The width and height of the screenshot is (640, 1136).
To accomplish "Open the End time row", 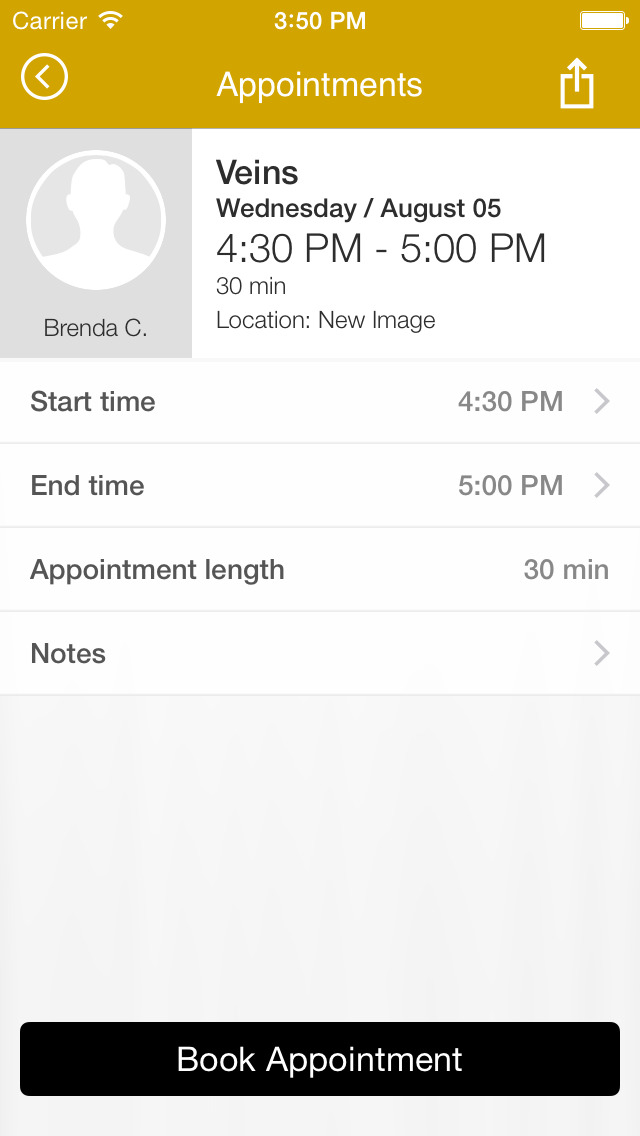I will (320, 485).
